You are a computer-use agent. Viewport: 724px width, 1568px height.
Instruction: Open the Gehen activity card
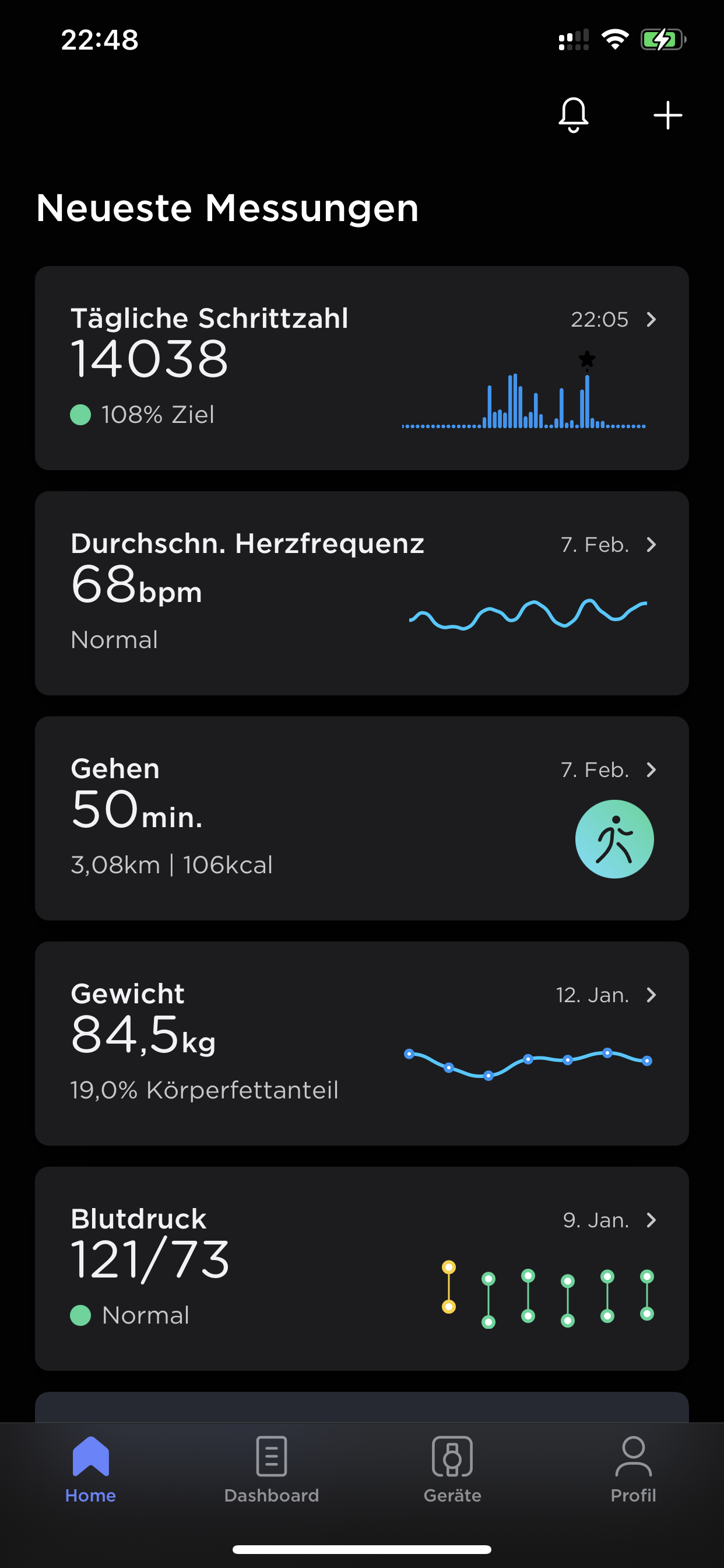tap(361, 818)
